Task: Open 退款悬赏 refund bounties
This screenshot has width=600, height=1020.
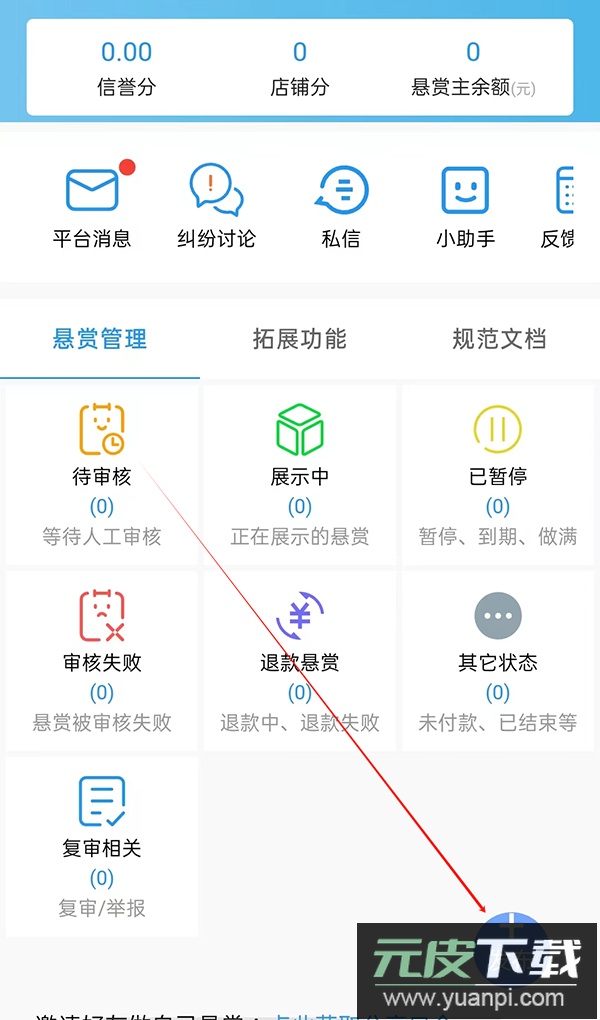Action: (300, 660)
